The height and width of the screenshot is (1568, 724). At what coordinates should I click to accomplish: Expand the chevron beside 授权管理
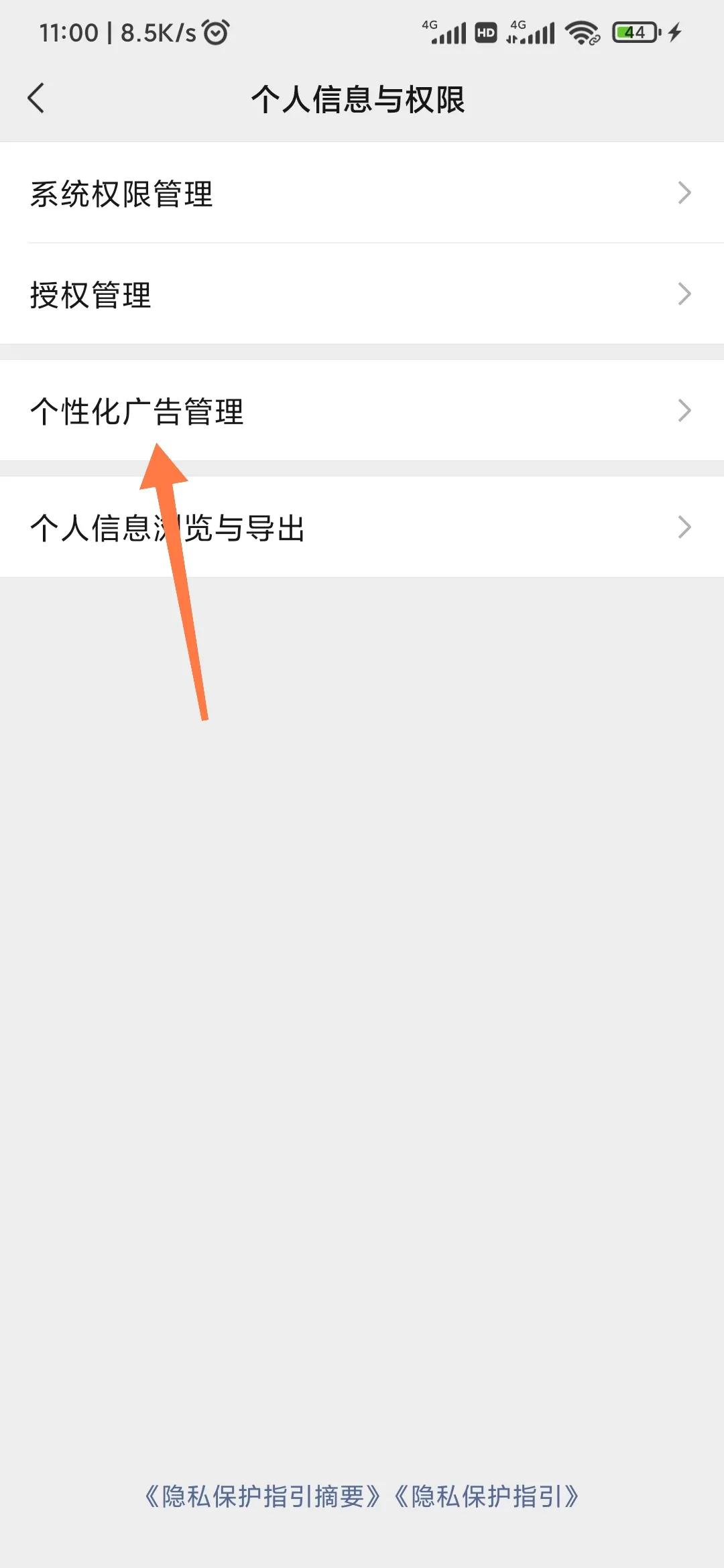[684, 293]
